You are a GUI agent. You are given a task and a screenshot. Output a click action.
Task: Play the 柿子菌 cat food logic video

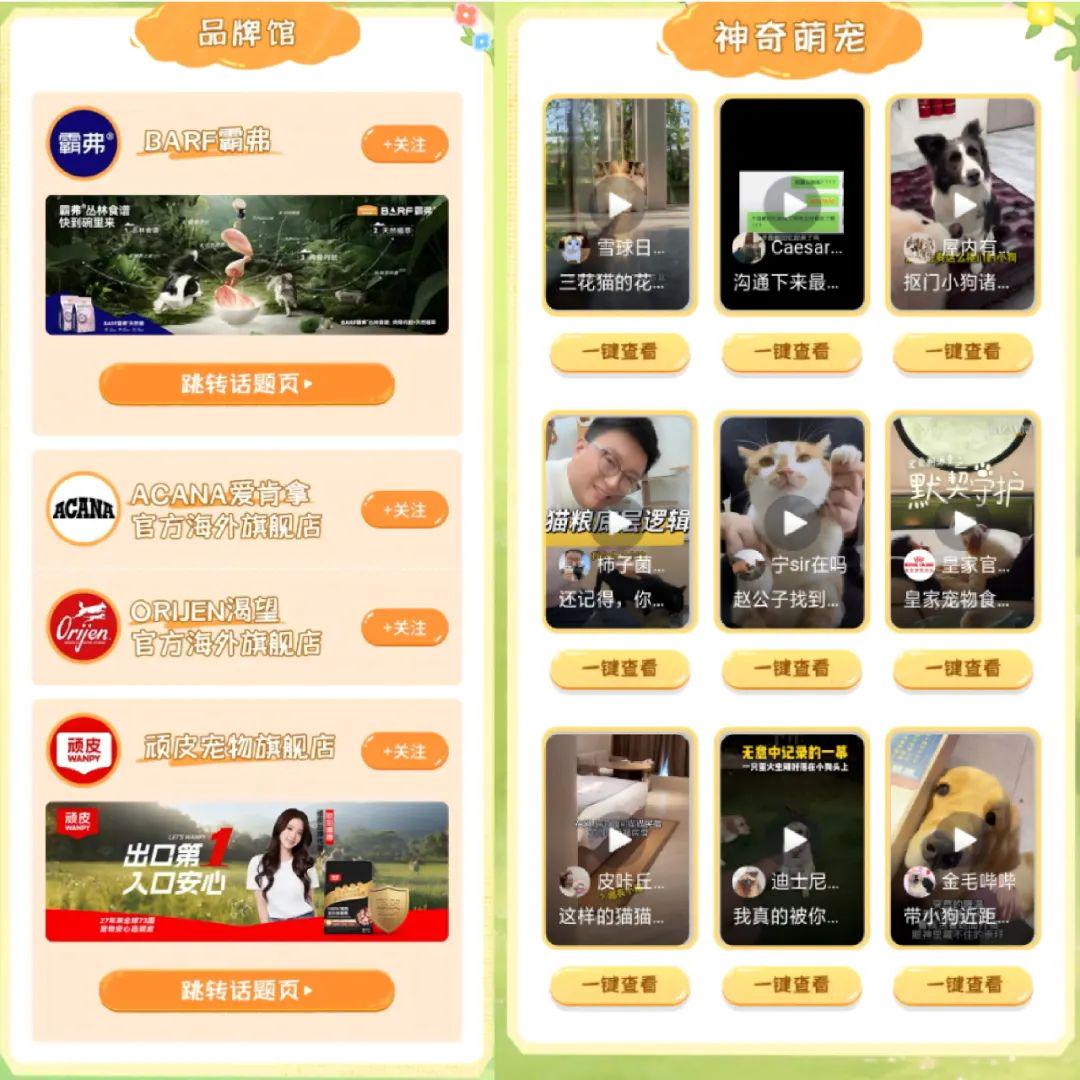pos(619,522)
